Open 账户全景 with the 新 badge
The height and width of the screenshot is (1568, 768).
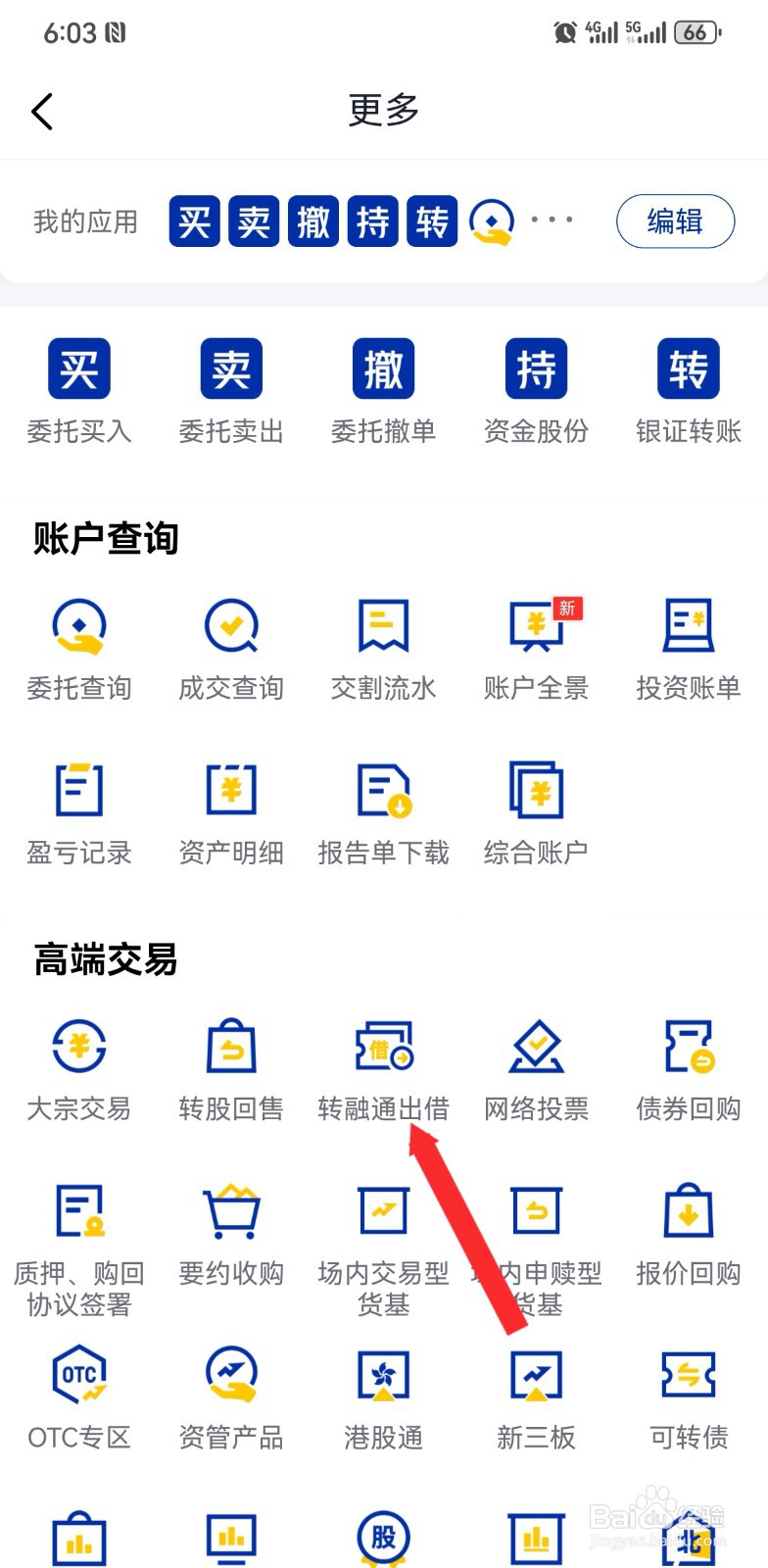[536, 647]
